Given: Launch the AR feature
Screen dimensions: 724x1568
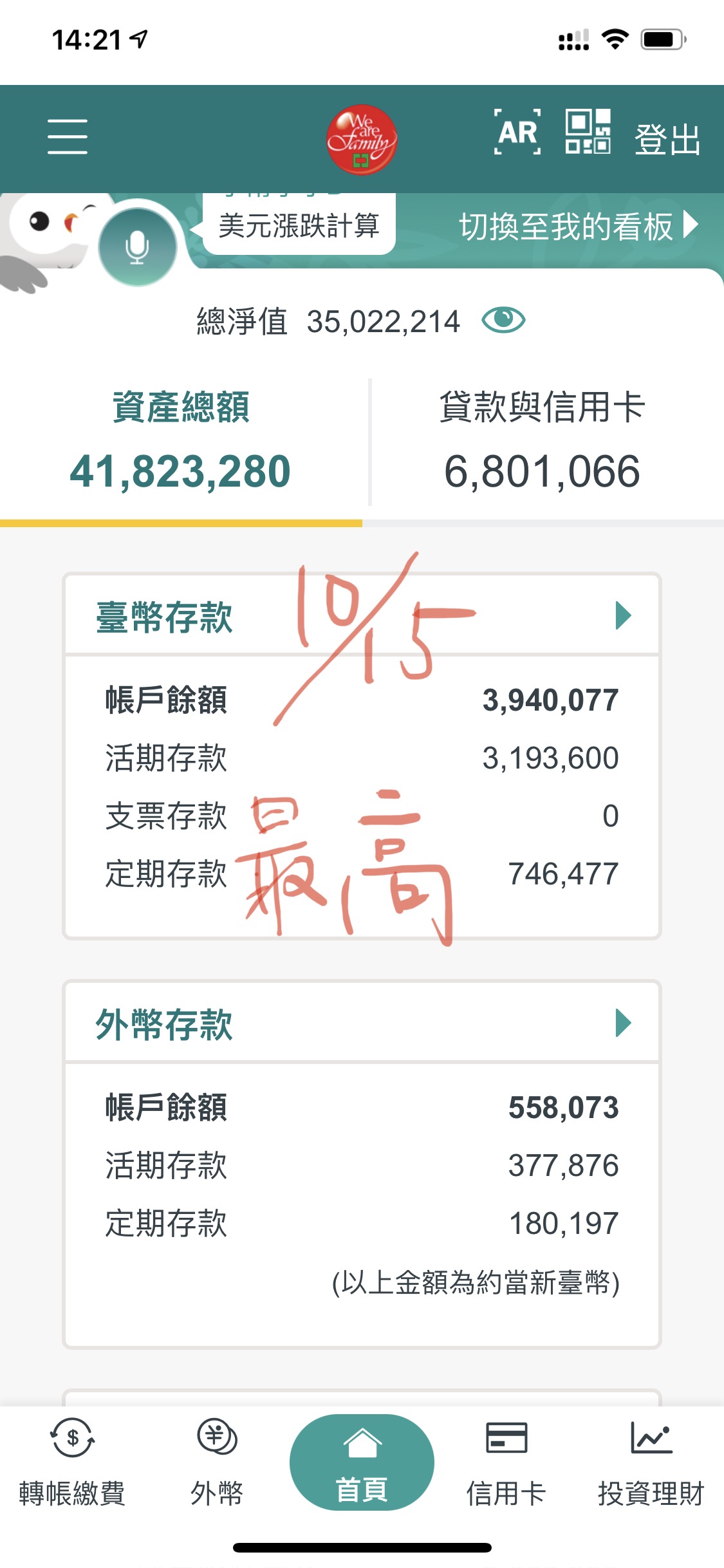Looking at the screenshot, I should click(x=517, y=133).
